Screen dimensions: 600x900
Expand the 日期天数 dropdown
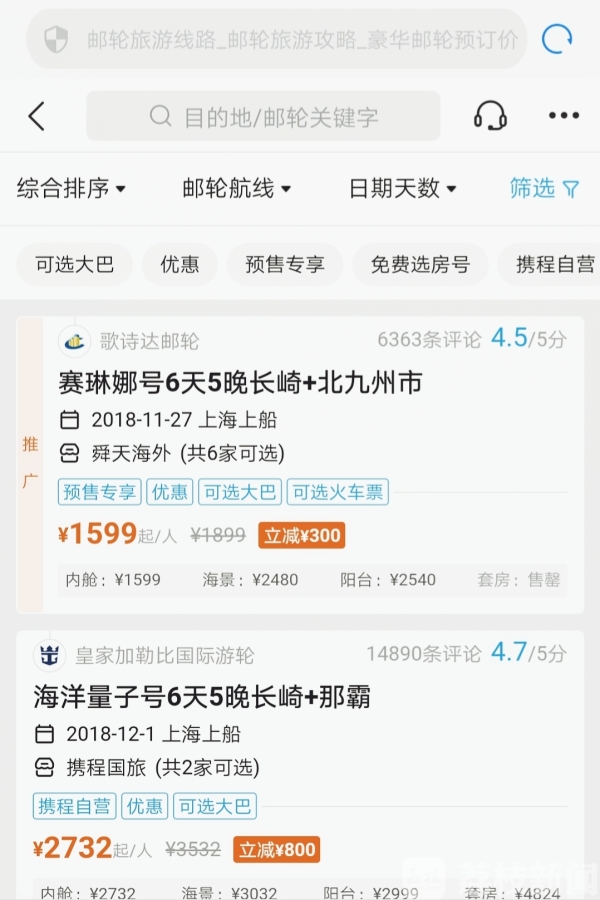tap(402, 188)
